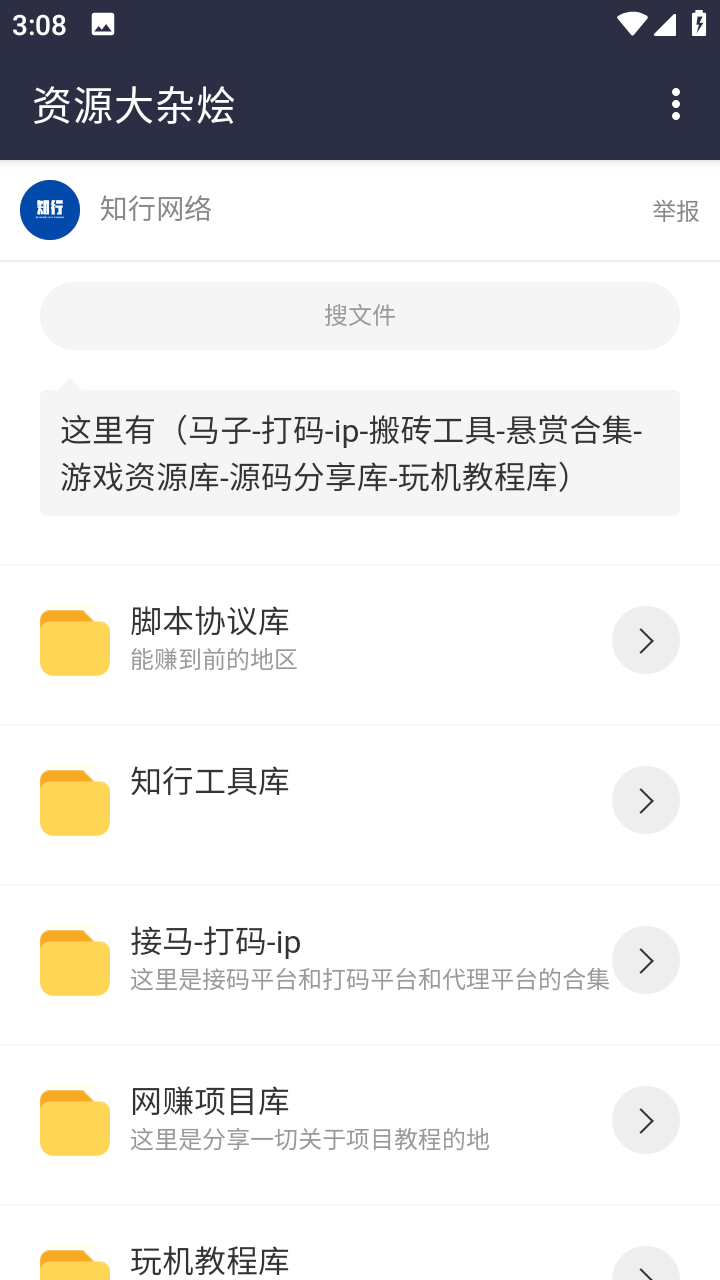The height and width of the screenshot is (1280, 720).
Task: Select the 网赚项目库 list row
Action: pos(360,1120)
